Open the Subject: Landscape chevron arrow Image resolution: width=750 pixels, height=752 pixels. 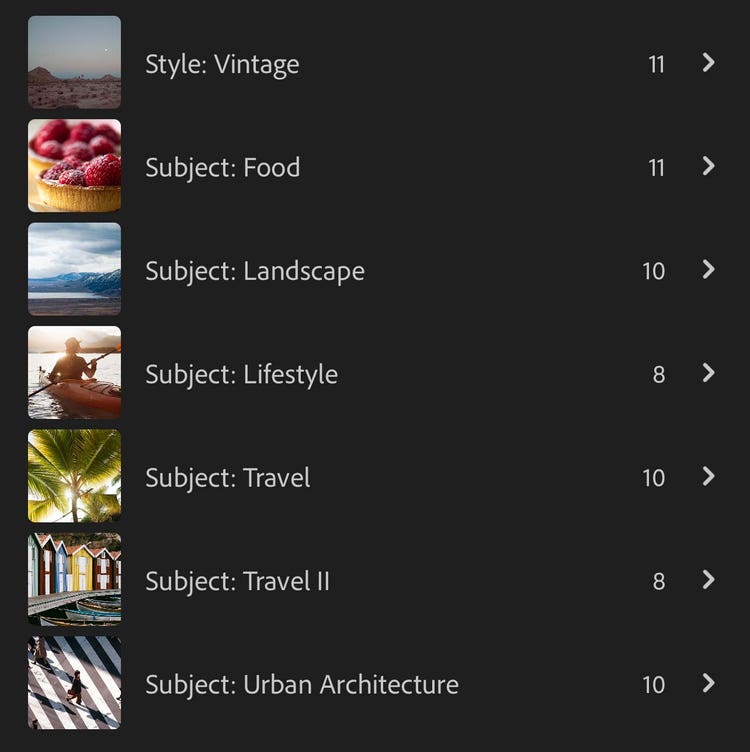point(708,270)
